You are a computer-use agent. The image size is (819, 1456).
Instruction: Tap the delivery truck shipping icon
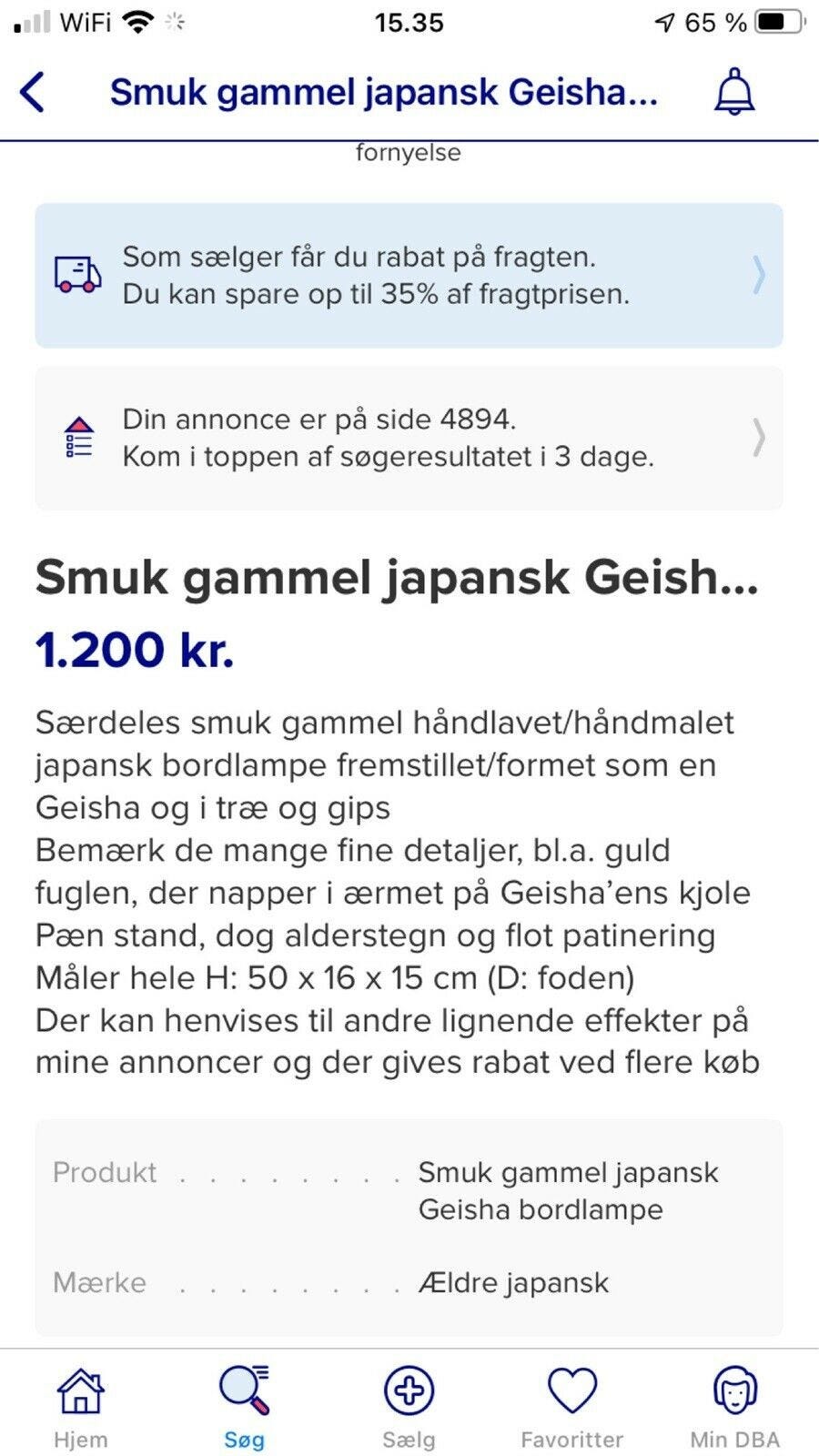point(76,274)
